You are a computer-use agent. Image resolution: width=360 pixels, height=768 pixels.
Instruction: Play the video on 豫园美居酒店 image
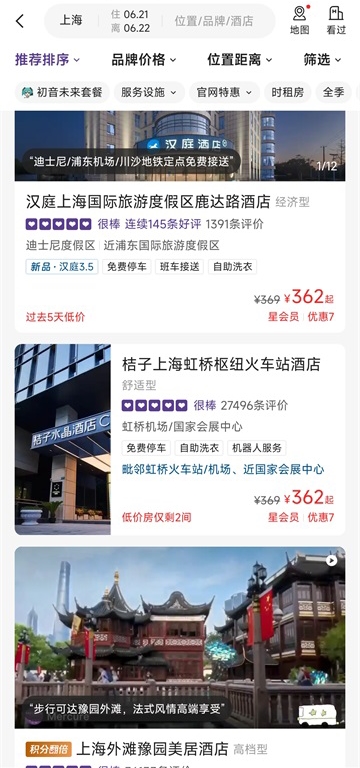pos(332,560)
